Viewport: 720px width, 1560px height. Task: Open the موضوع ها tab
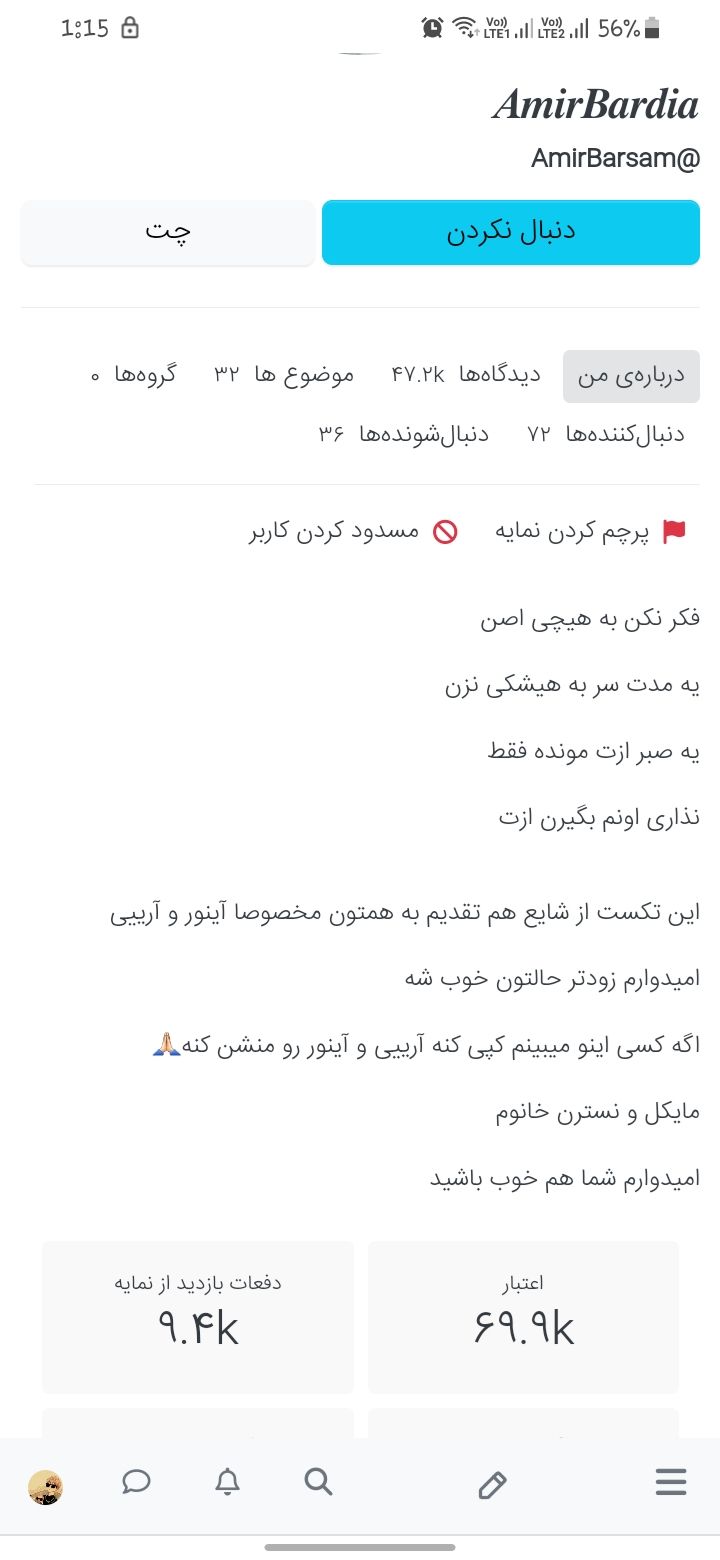click(285, 376)
